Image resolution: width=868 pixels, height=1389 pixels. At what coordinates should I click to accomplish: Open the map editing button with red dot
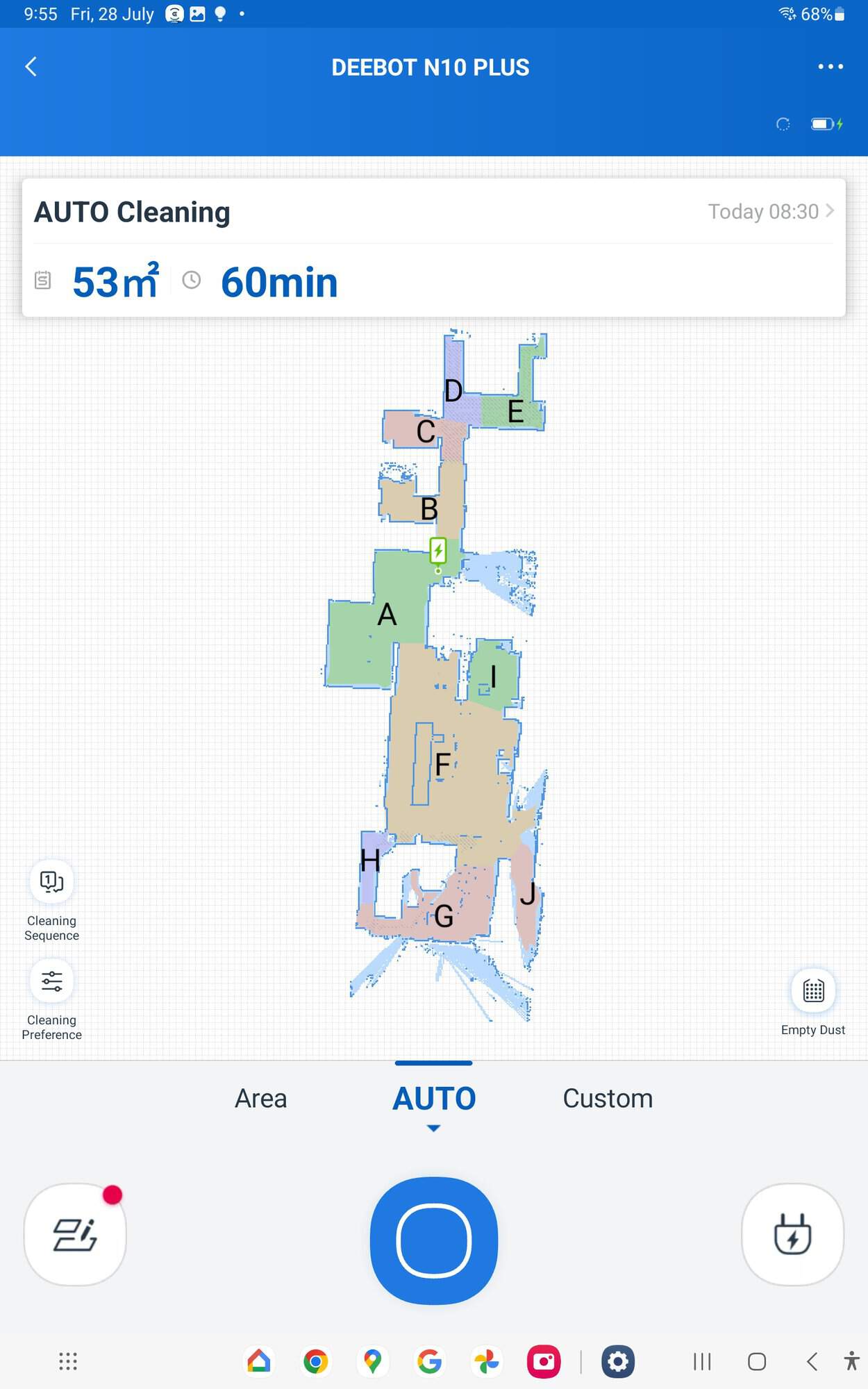pyautogui.click(x=75, y=1235)
